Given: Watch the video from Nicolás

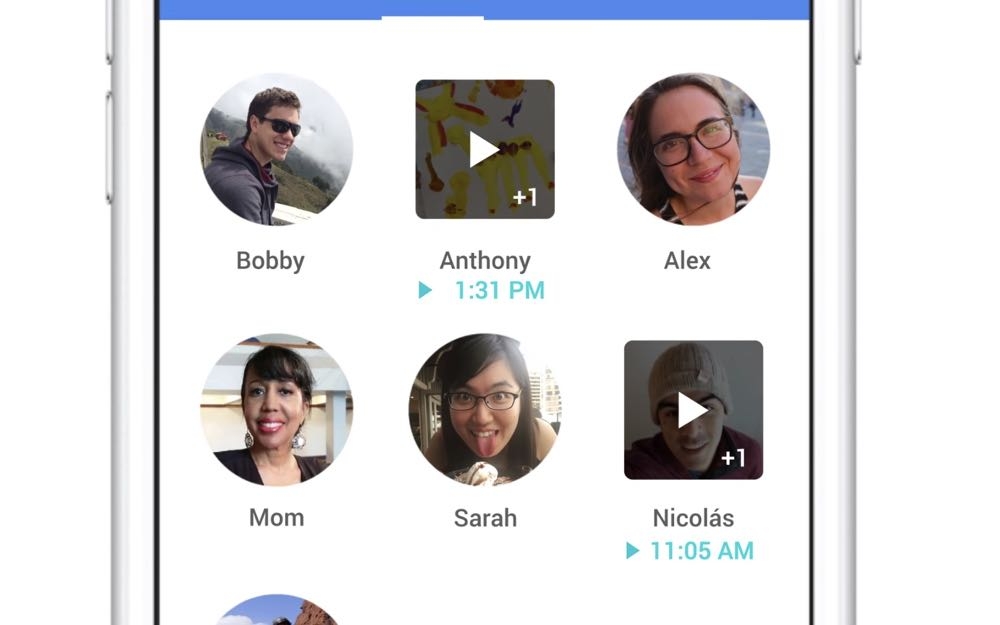Looking at the screenshot, I should pyautogui.click(x=693, y=409).
